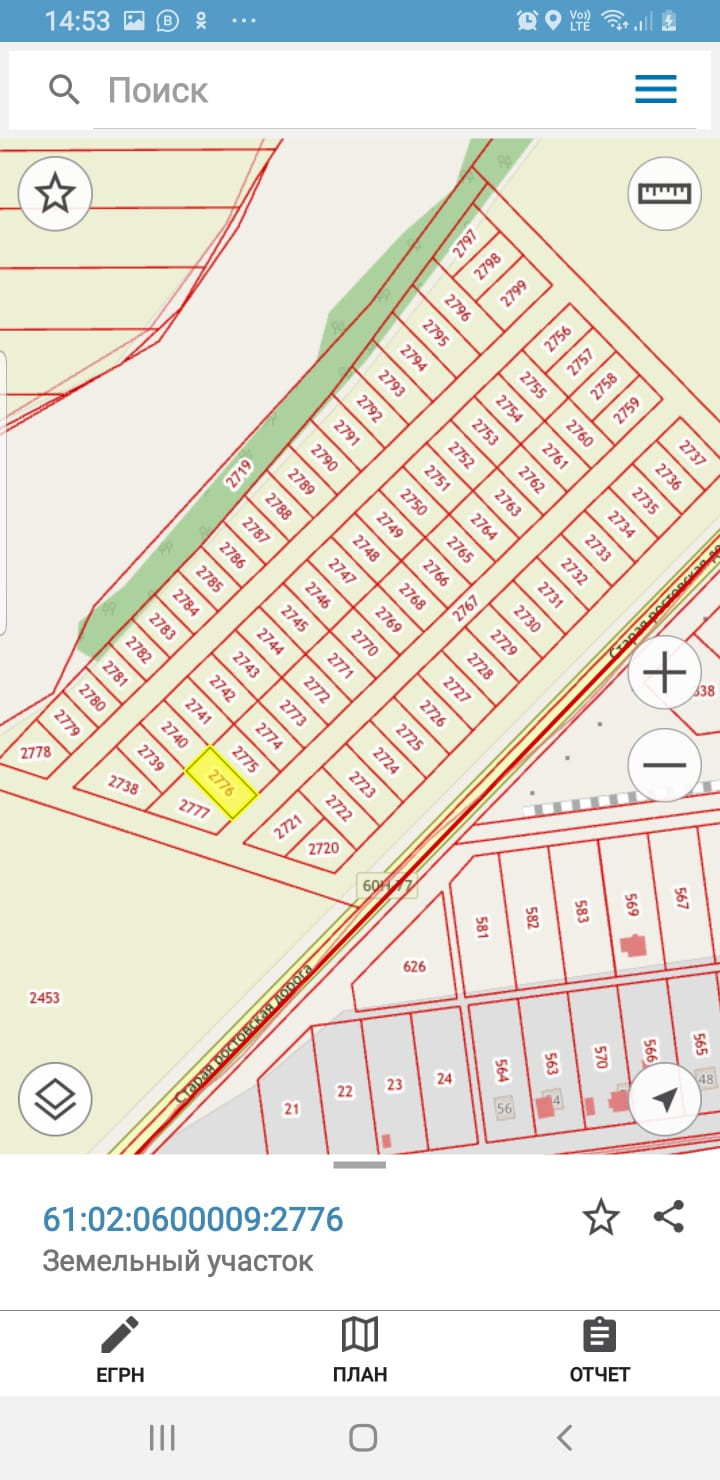Open the ЕГРН tab
This screenshot has width=720, height=1480.
[120, 1350]
